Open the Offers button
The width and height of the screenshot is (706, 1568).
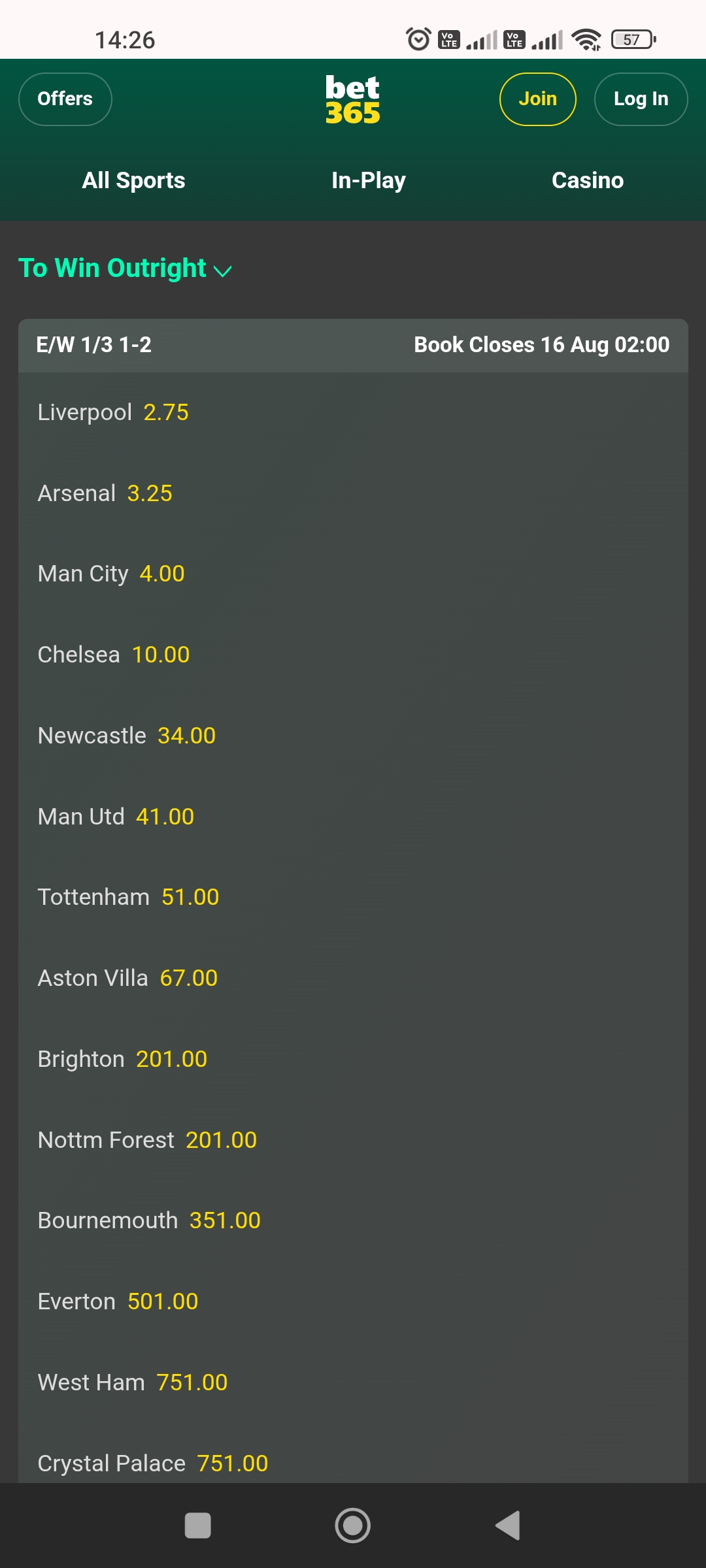[x=65, y=99]
